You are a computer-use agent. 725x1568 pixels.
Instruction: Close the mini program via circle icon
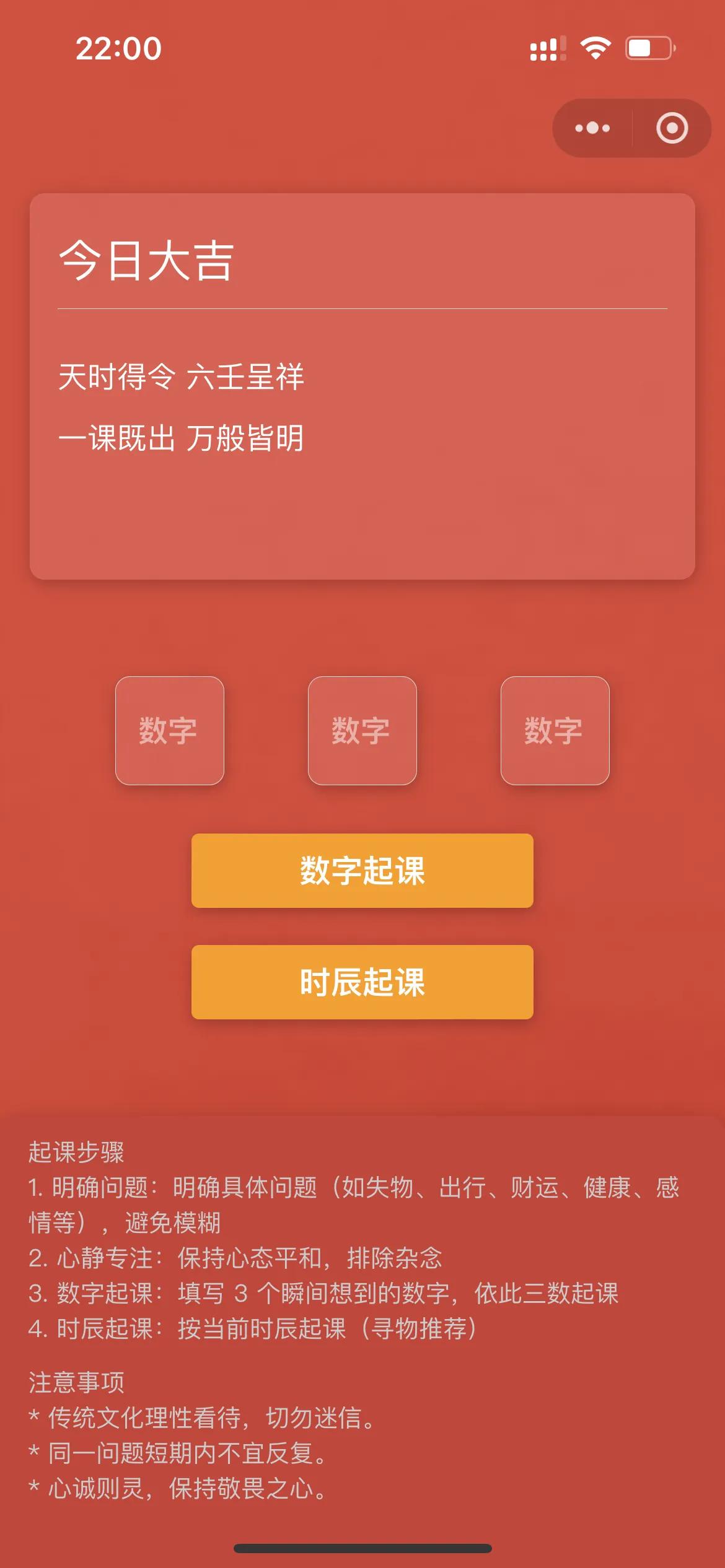coord(672,128)
